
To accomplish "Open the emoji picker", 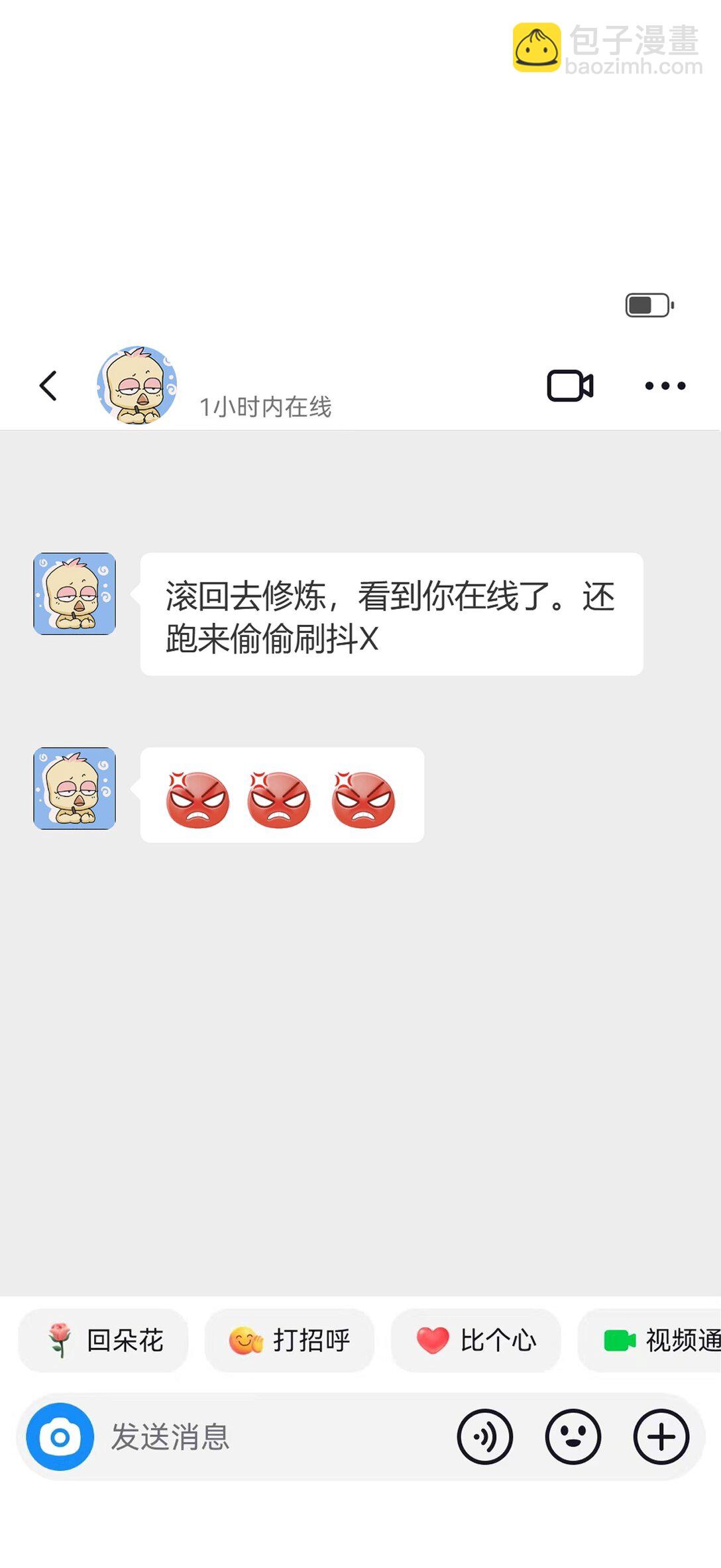I will pyautogui.click(x=573, y=1437).
